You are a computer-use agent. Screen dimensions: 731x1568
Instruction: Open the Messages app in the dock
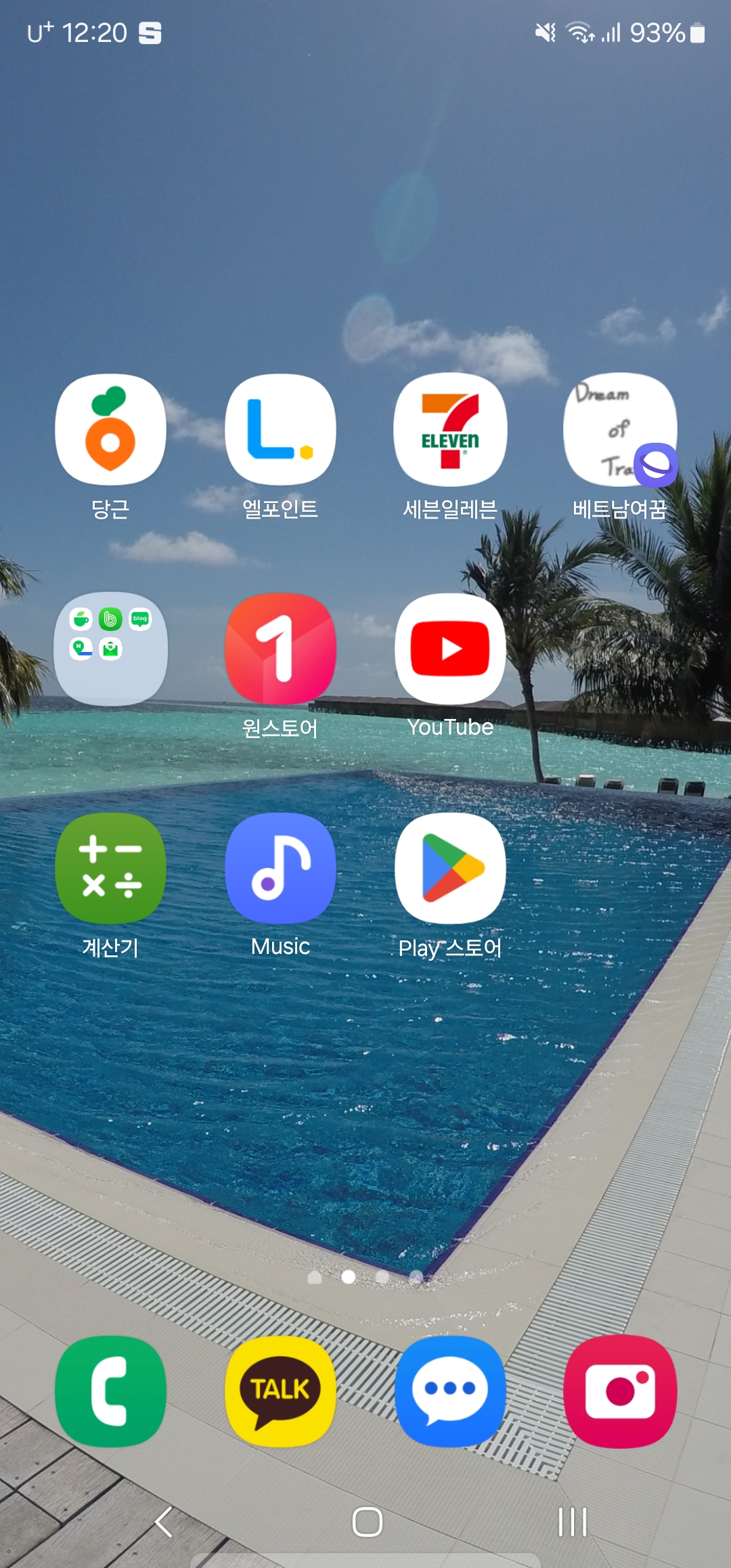click(450, 1391)
